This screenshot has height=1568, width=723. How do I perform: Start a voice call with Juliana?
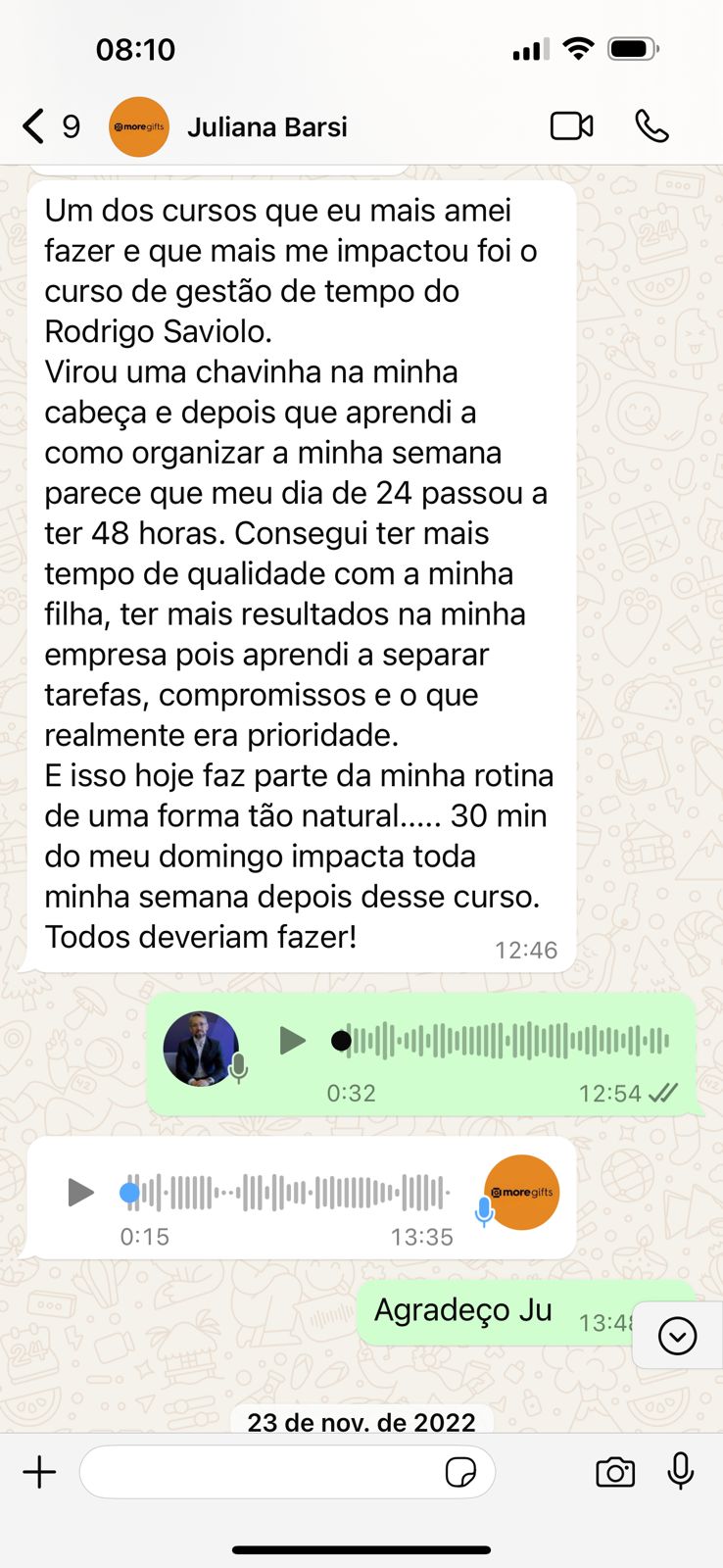(651, 126)
